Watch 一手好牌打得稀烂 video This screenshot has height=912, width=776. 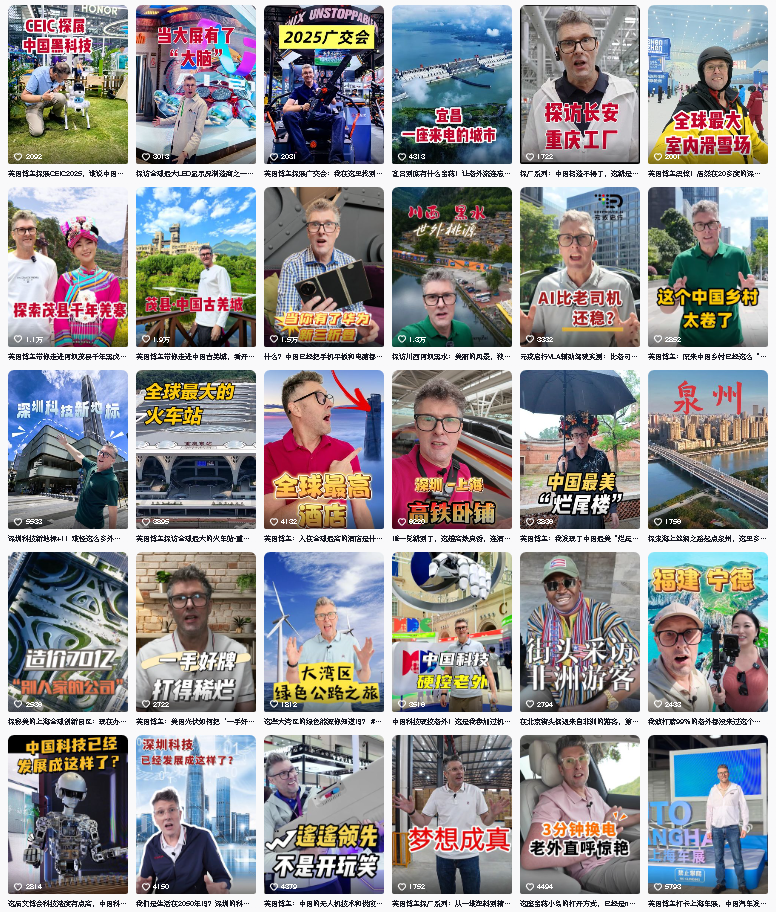[196, 632]
